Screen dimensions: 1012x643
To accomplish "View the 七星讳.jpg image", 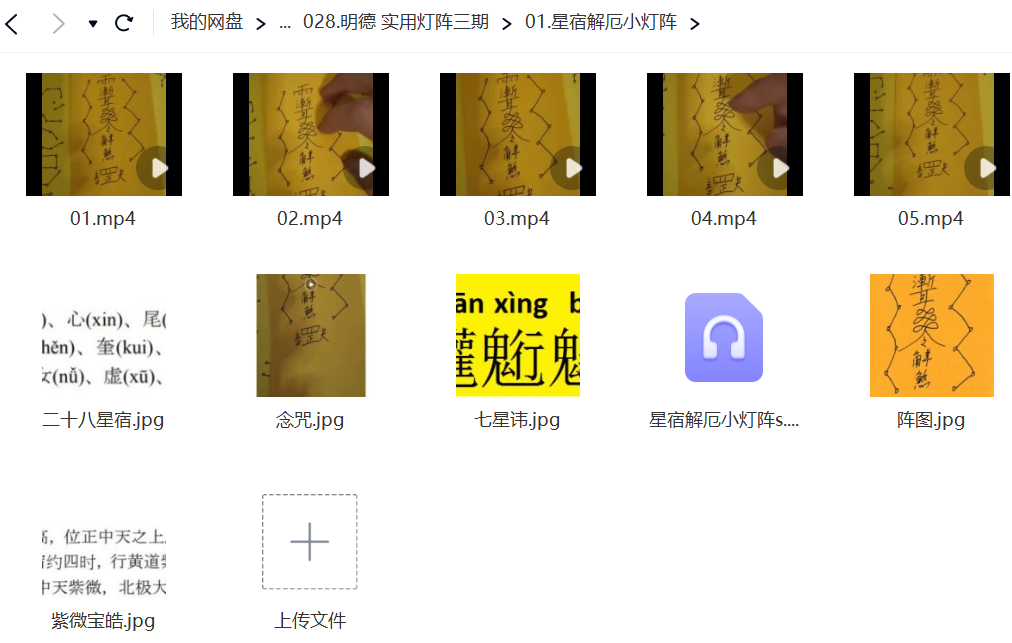I will (517, 336).
